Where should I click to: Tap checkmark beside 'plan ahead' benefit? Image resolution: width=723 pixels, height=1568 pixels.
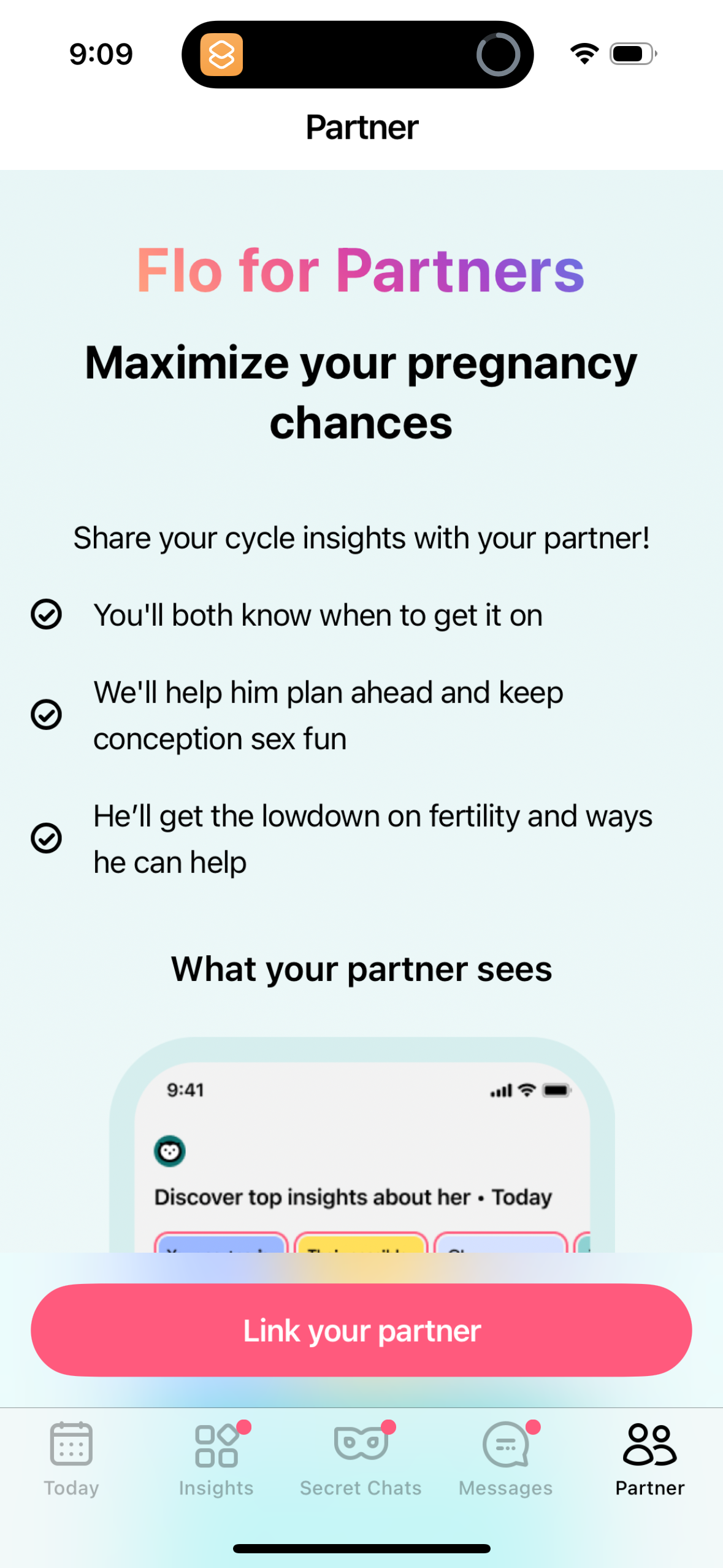[x=46, y=714]
